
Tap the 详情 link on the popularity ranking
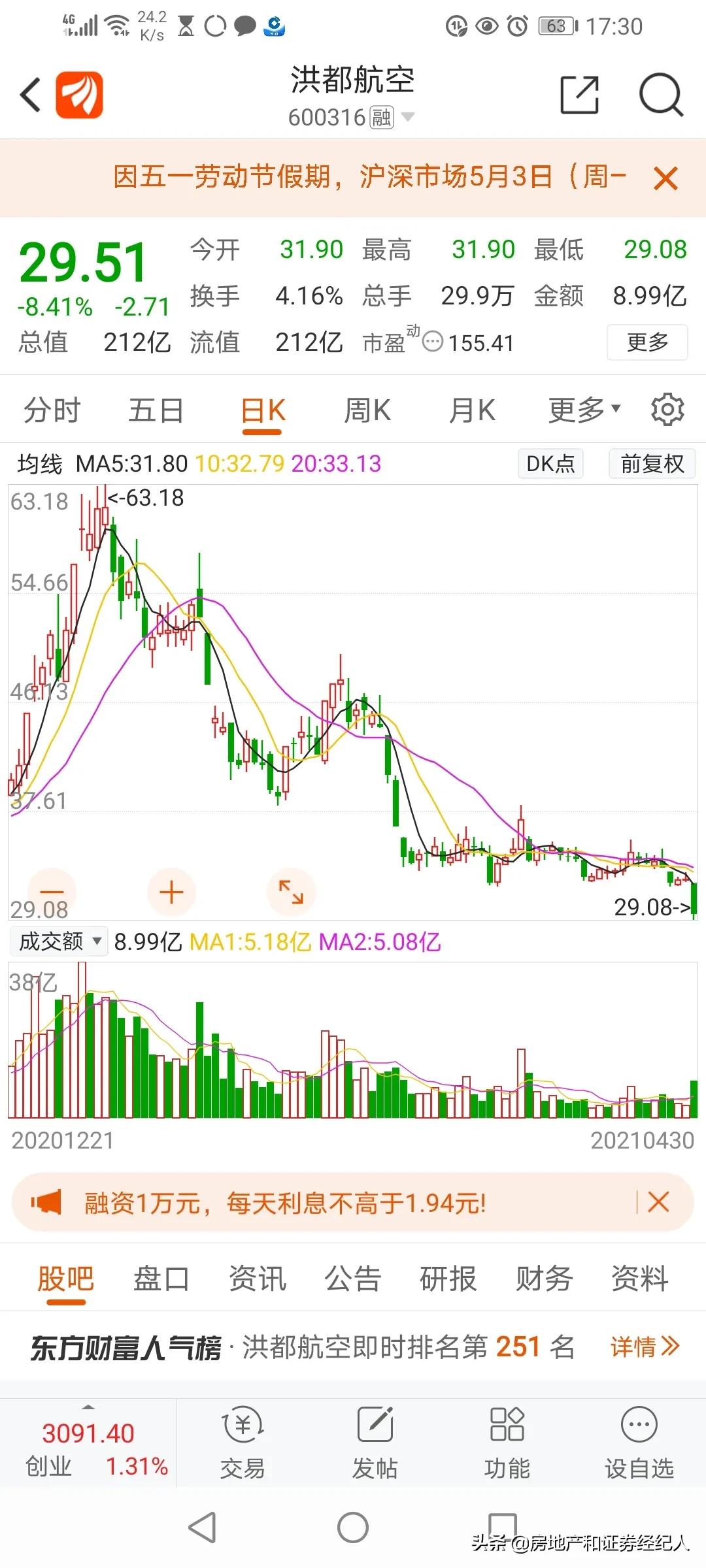pos(643,1347)
